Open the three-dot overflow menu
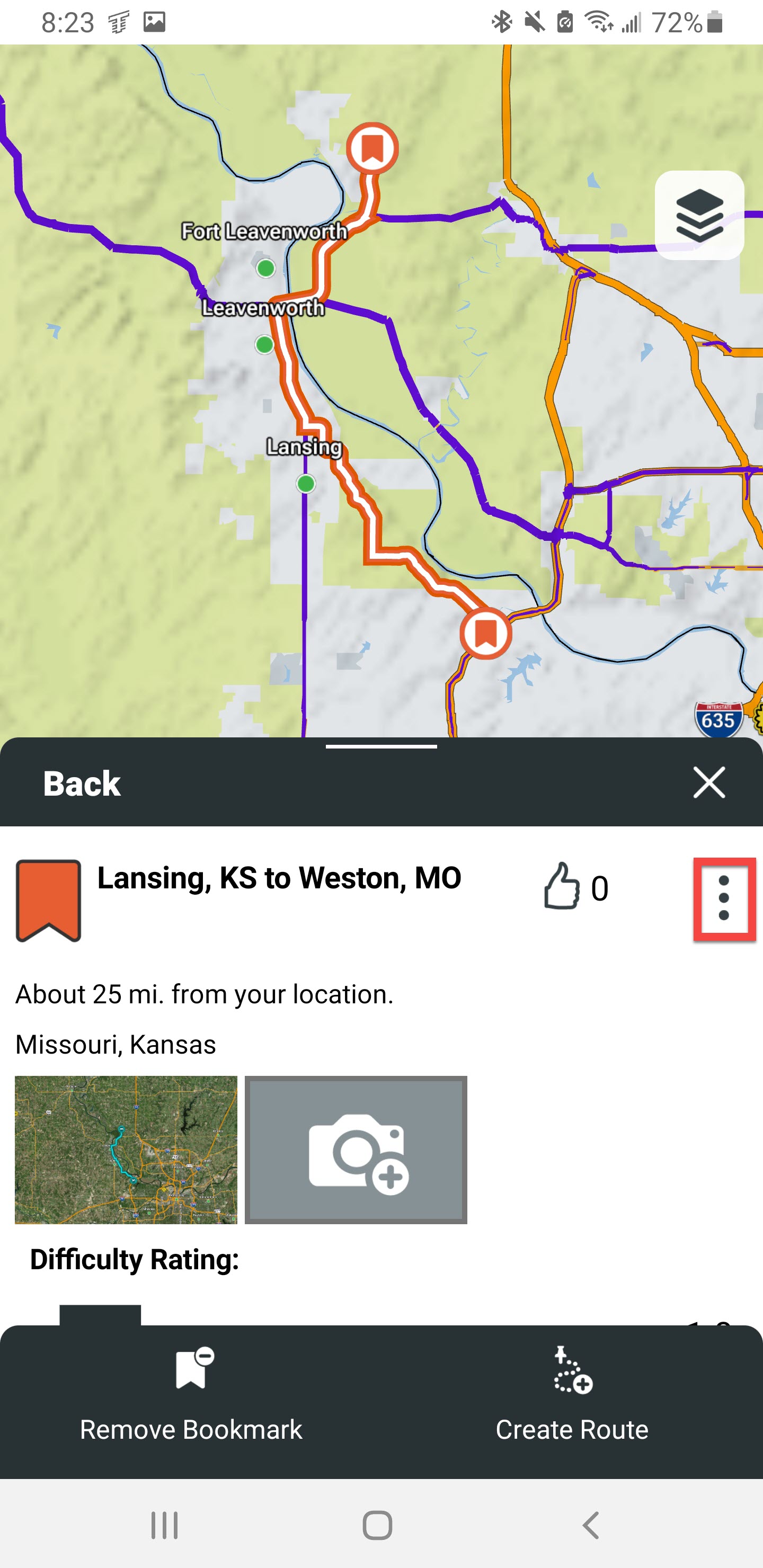The width and height of the screenshot is (763, 1568). (x=724, y=898)
